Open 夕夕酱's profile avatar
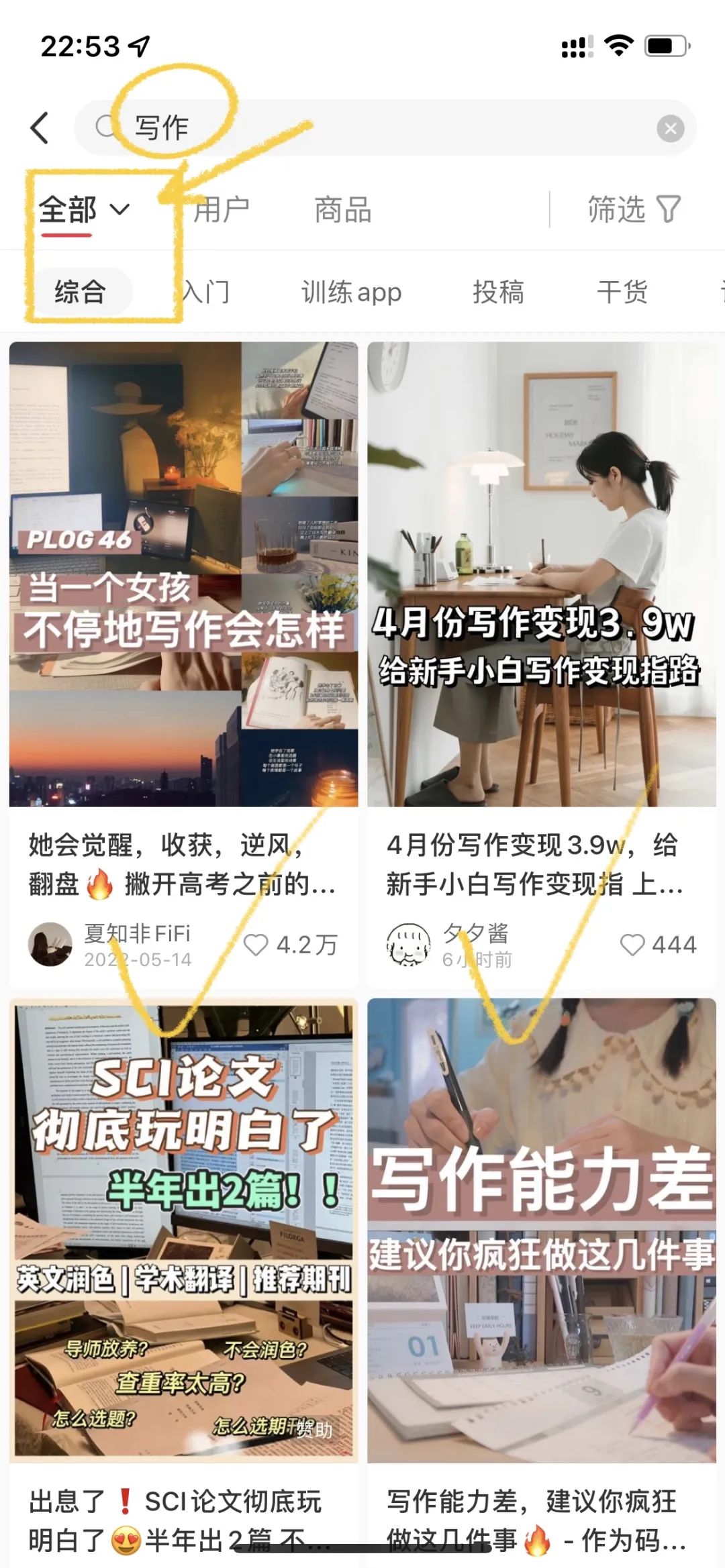This screenshot has width=725, height=1568. click(408, 944)
